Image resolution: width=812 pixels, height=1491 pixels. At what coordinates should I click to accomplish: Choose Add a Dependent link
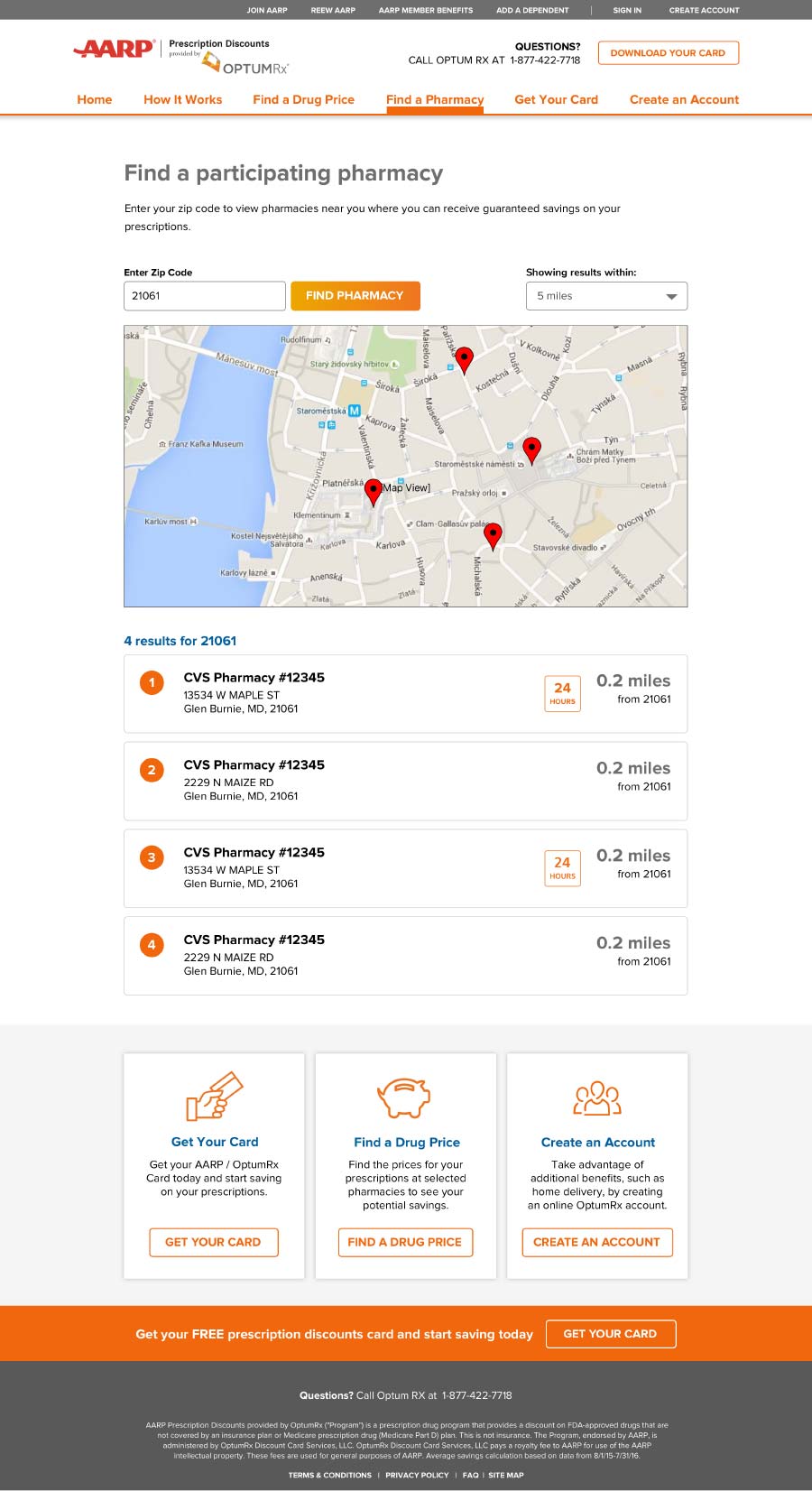pos(532,10)
